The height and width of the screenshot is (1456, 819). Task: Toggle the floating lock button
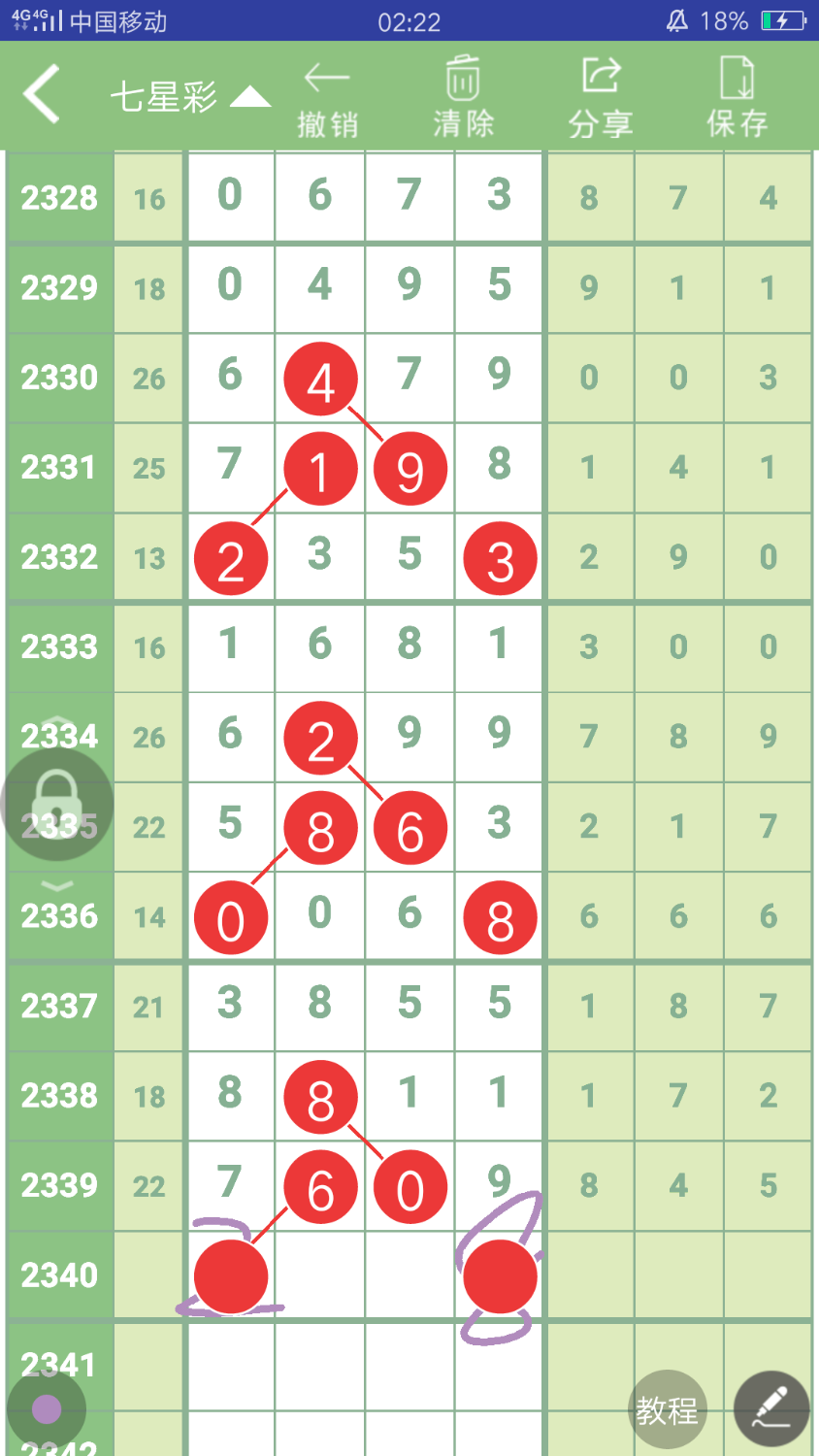click(x=56, y=804)
